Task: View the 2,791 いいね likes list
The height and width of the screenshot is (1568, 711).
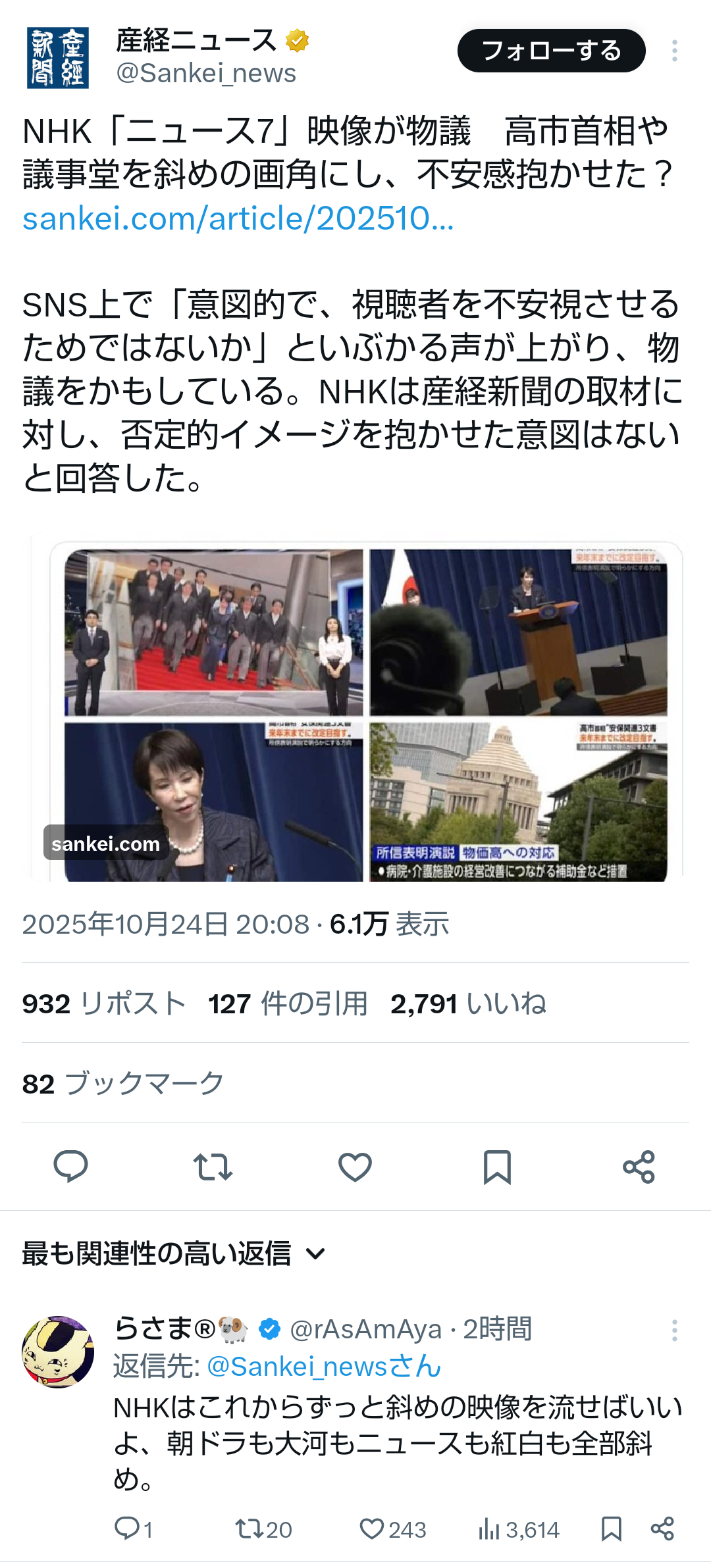Action: tap(468, 1004)
